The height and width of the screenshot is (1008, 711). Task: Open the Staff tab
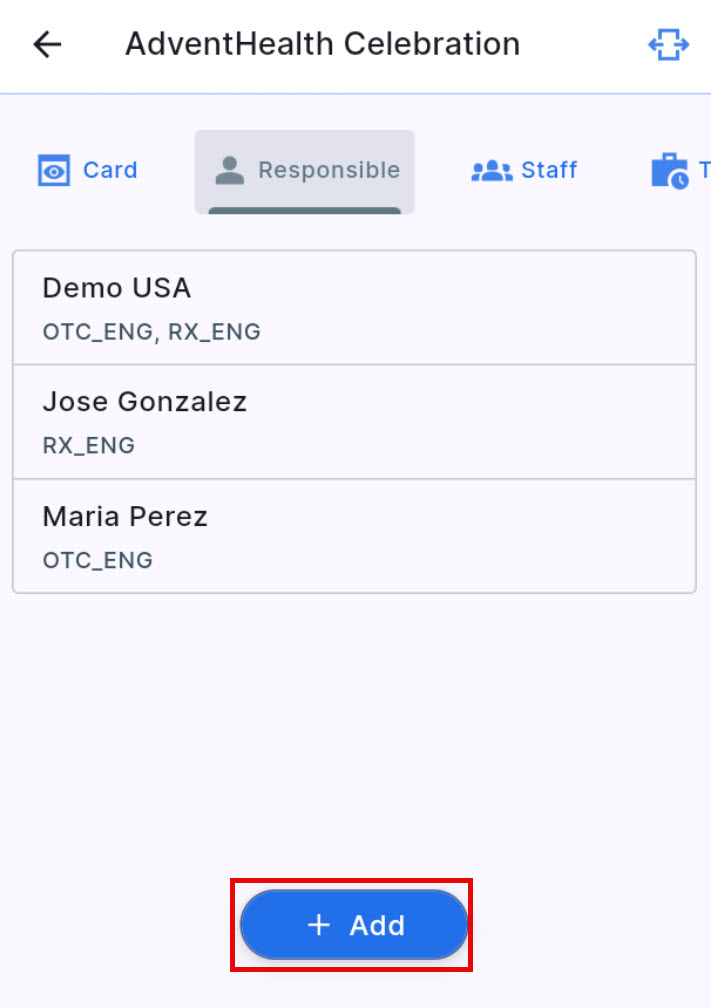pyautogui.click(x=524, y=170)
